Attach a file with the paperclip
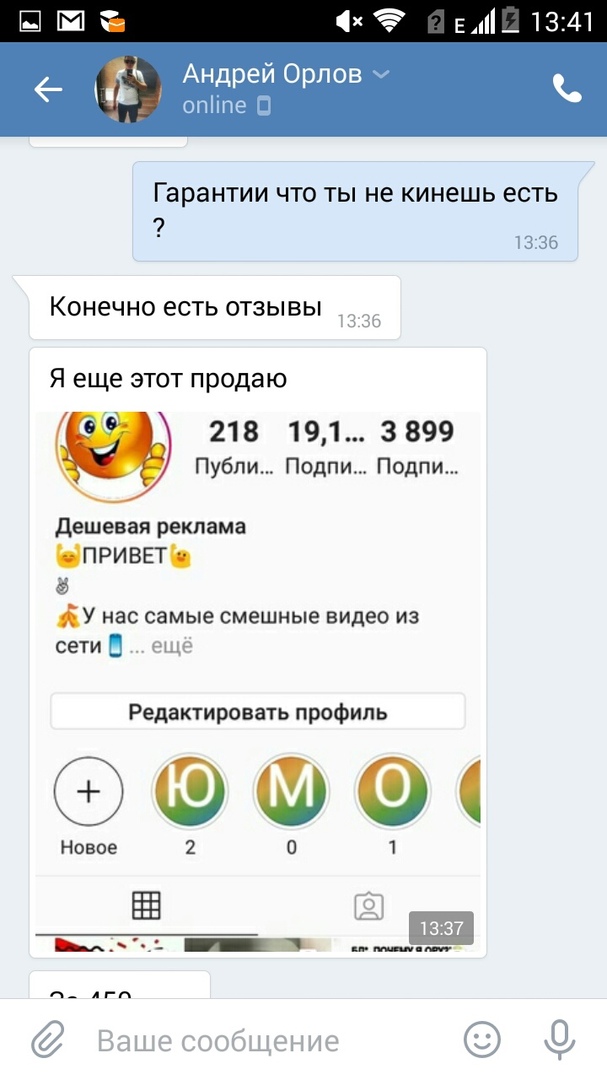This screenshot has width=607, height=1080. pyautogui.click(x=47, y=1041)
